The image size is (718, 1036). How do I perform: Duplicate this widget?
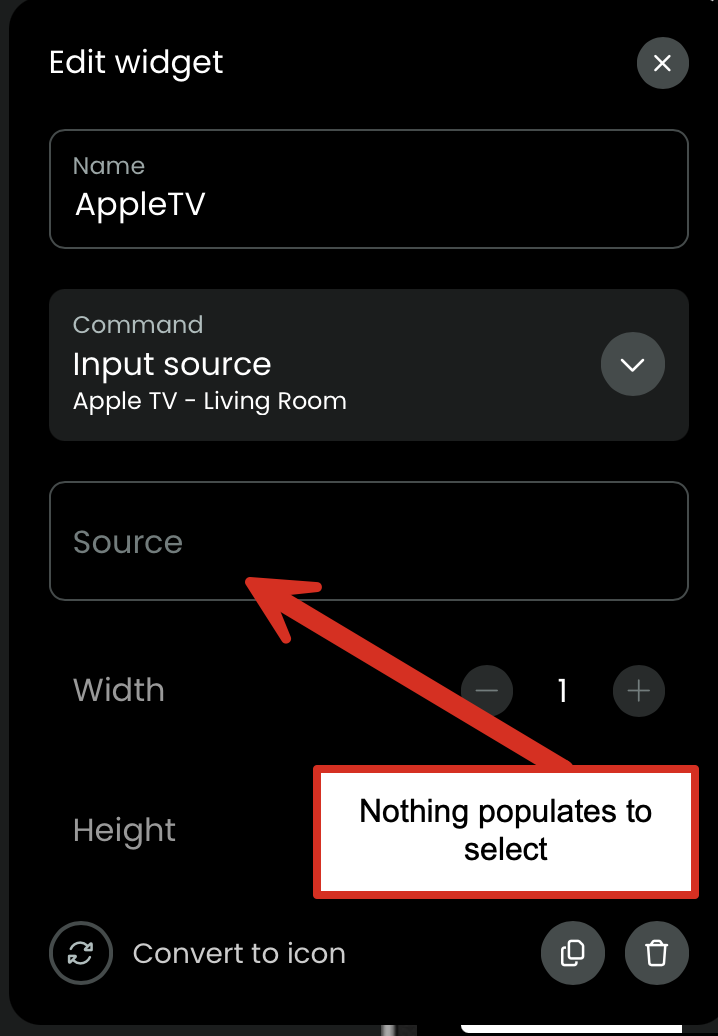[x=573, y=953]
